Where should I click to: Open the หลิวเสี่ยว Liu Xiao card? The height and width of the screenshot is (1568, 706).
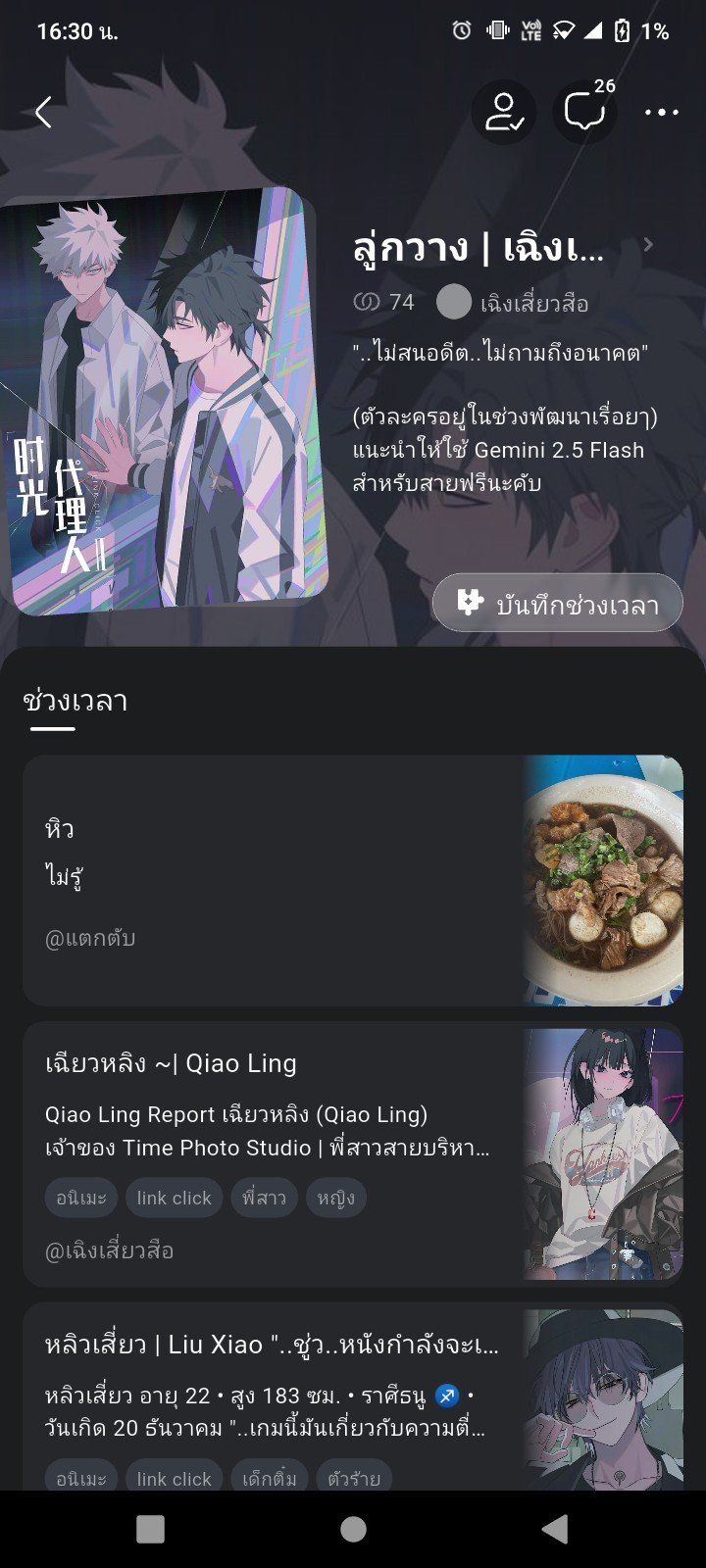353,1396
